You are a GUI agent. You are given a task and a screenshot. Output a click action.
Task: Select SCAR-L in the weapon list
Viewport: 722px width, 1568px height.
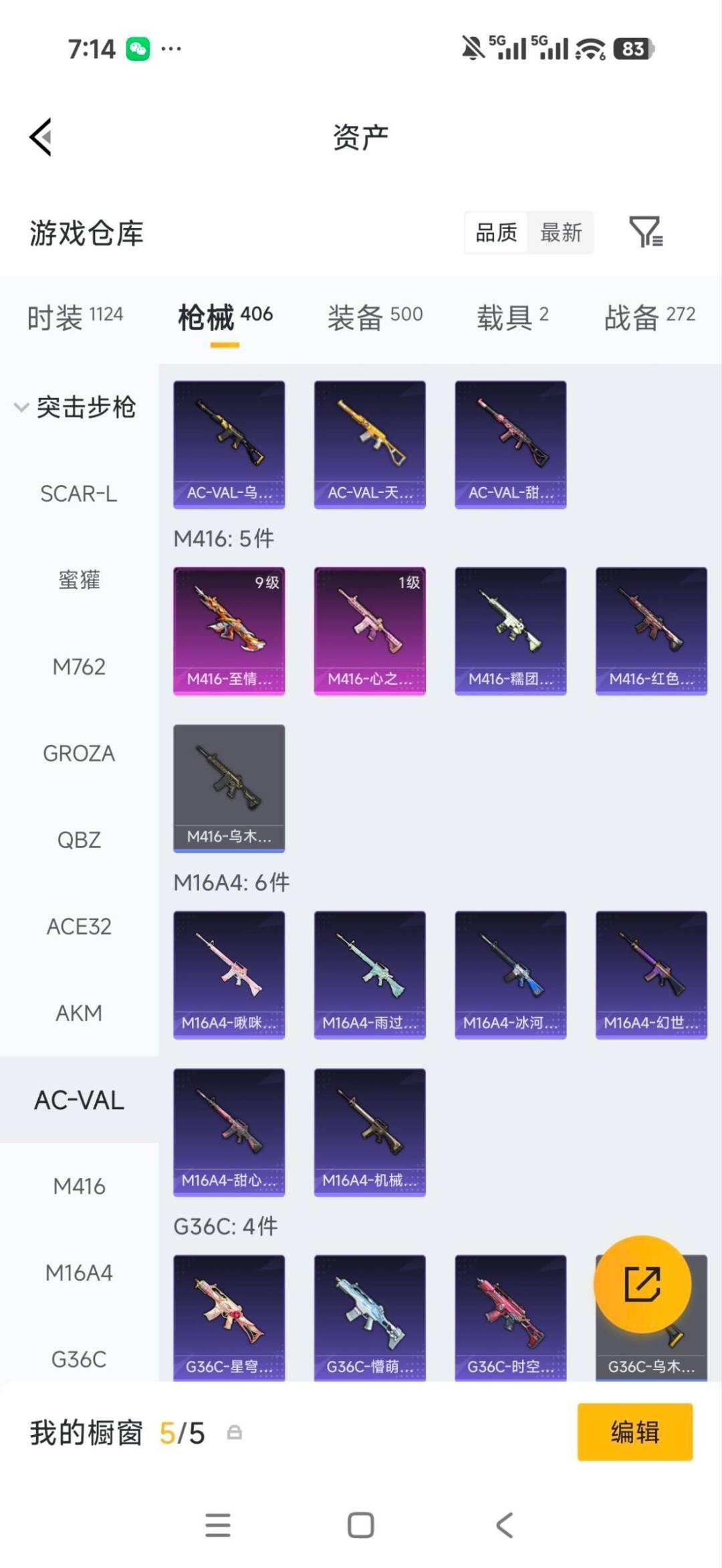click(79, 494)
